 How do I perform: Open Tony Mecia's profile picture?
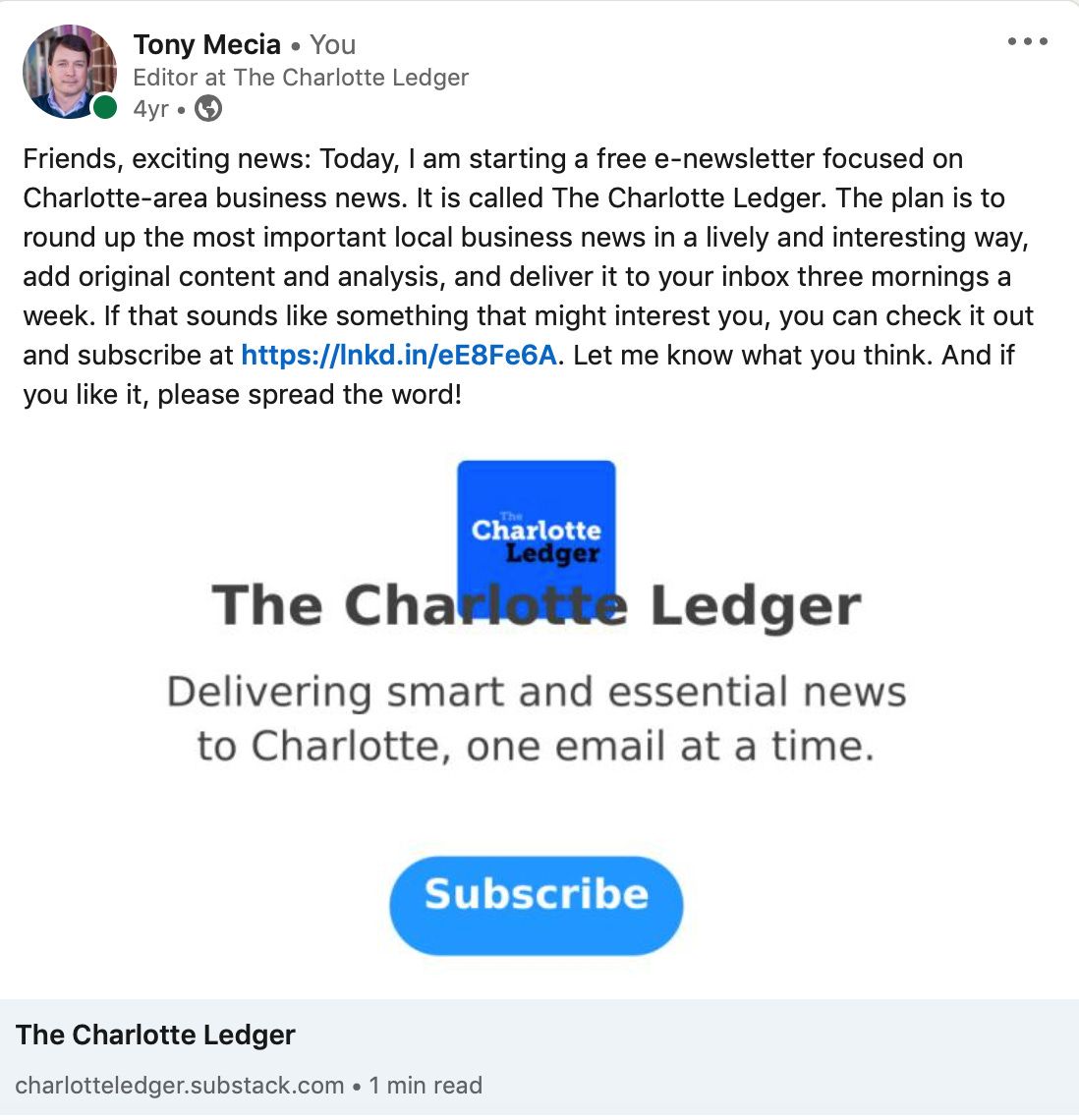pos(69,73)
